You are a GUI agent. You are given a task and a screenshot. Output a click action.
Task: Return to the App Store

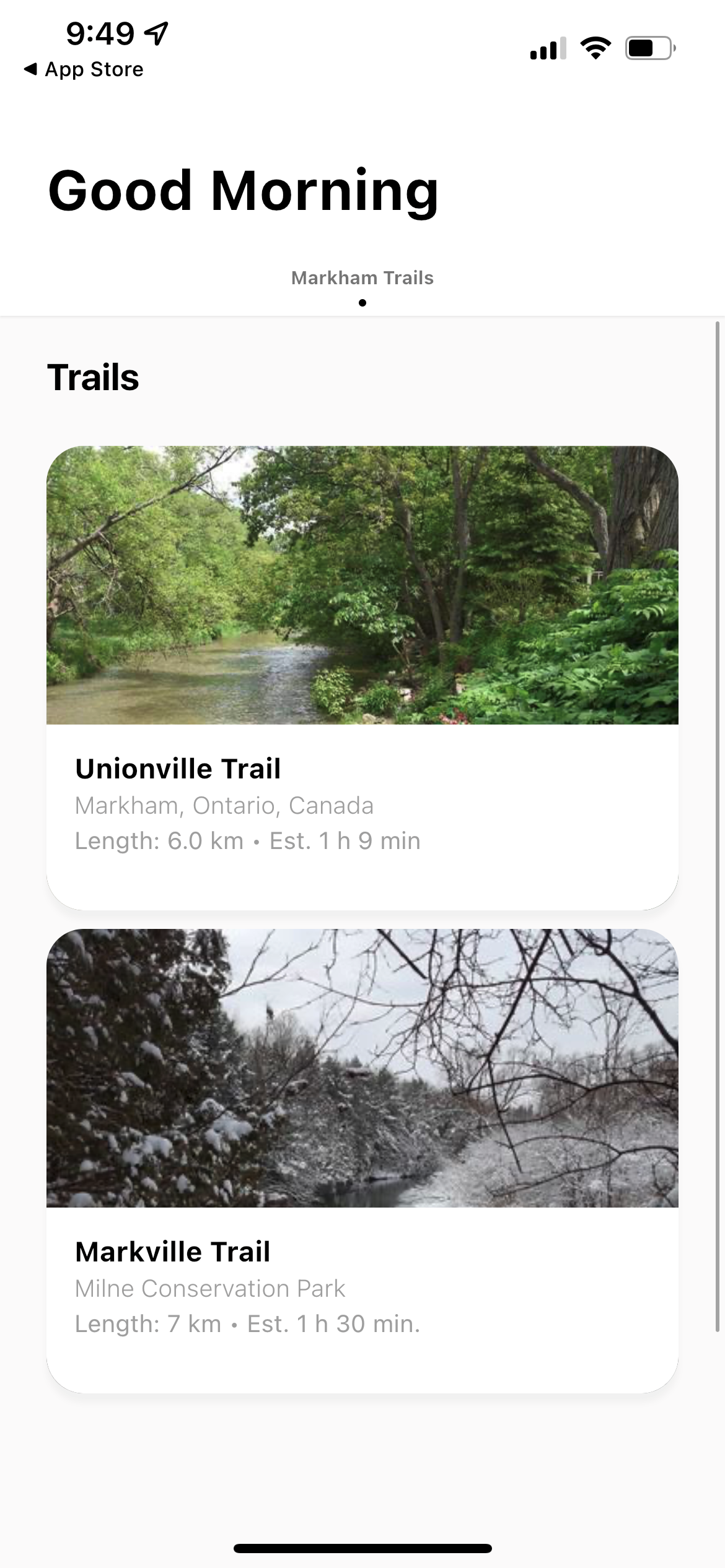coord(84,69)
